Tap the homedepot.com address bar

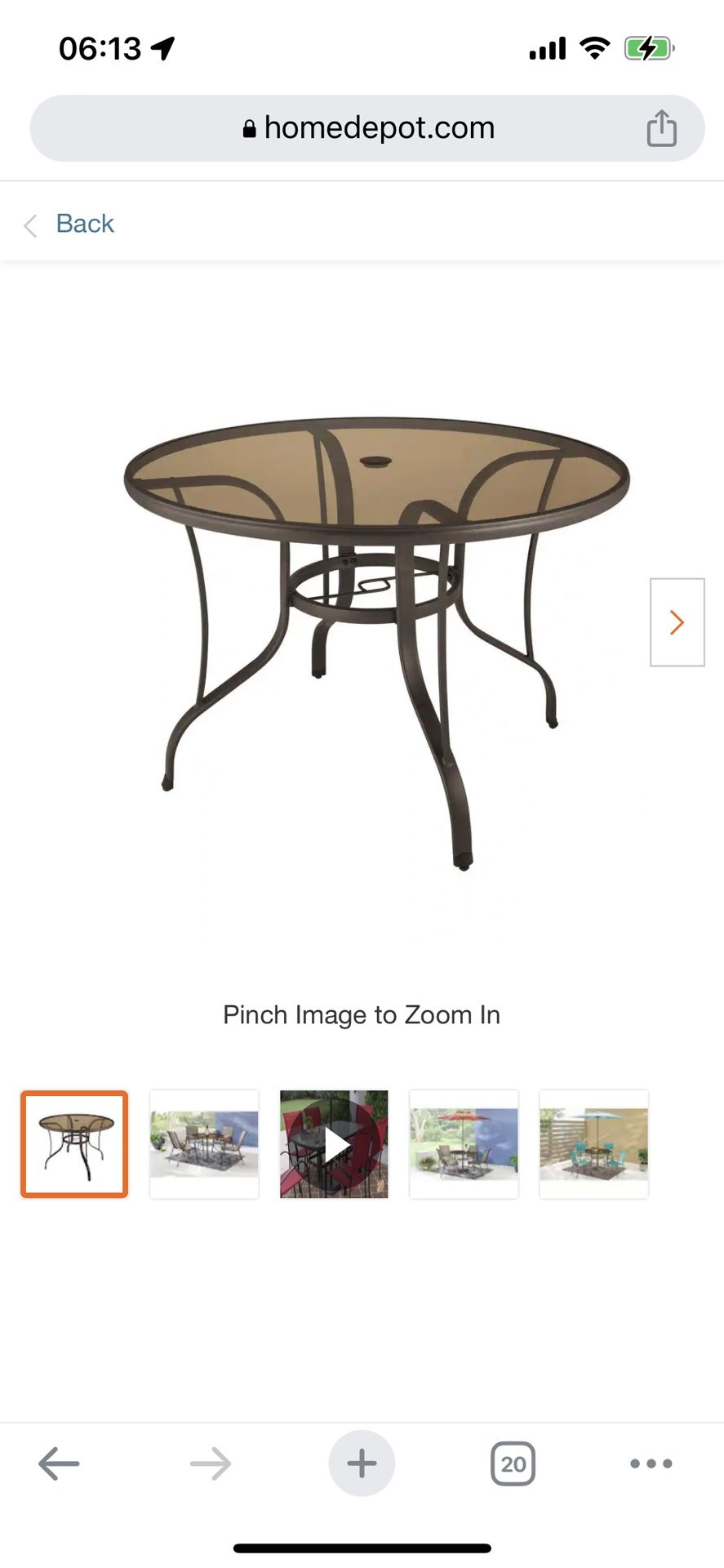362,127
